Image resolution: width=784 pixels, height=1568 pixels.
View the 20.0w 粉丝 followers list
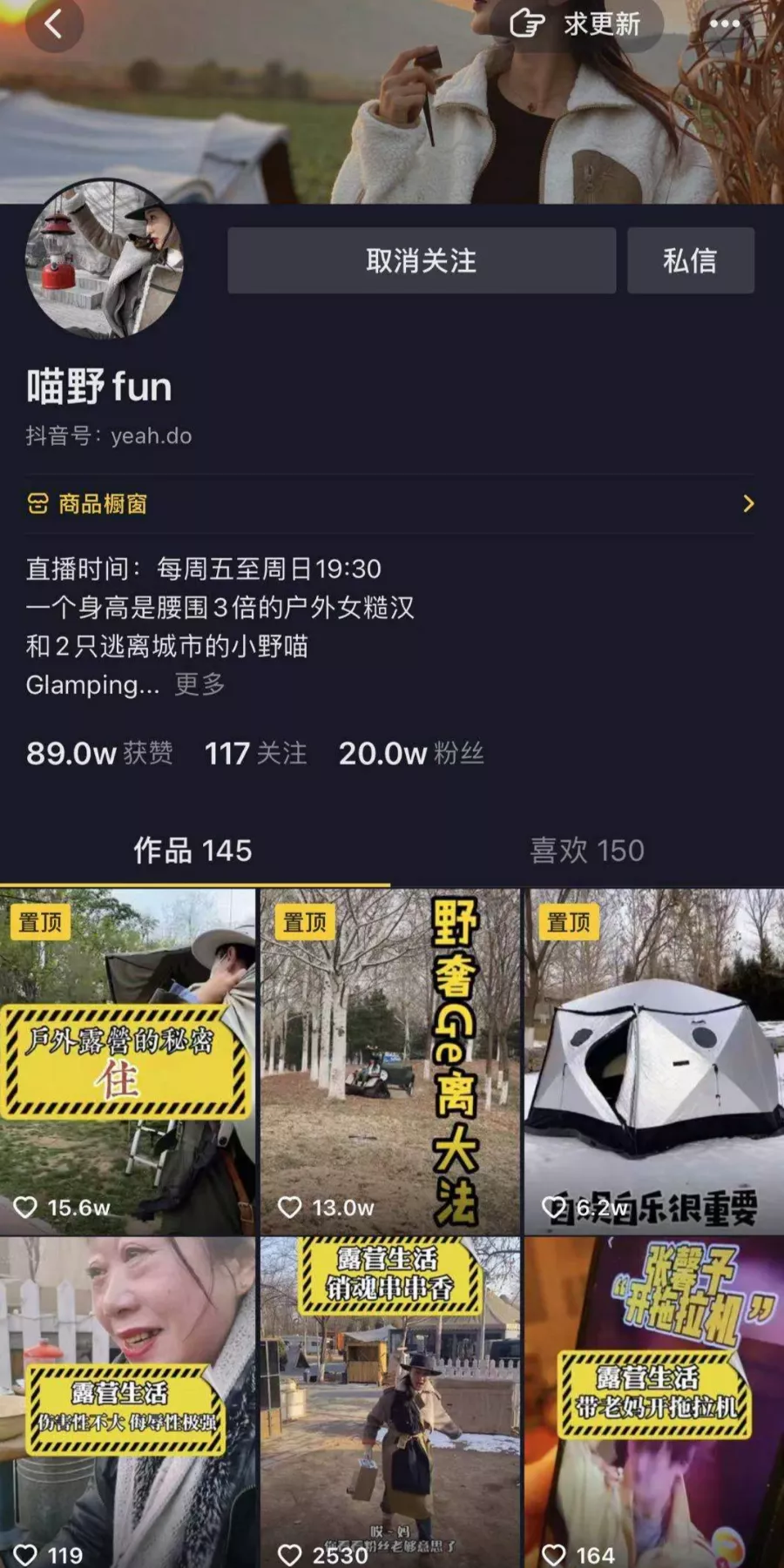410,753
